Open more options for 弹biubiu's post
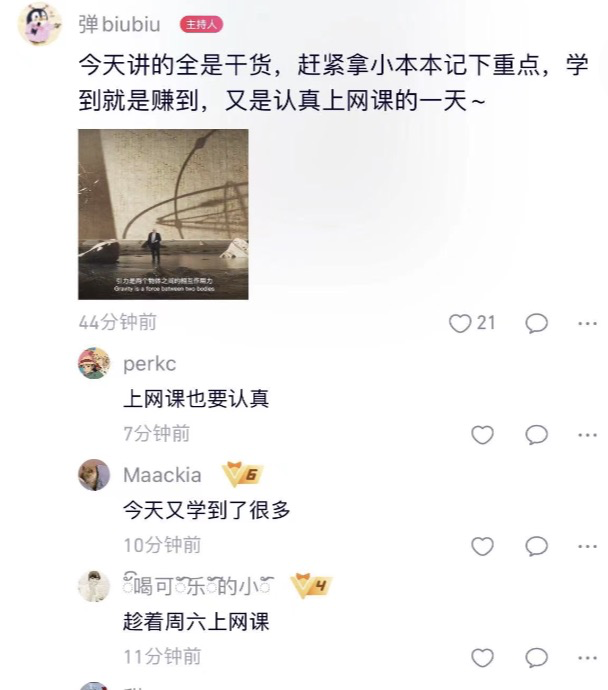Image resolution: width=608 pixels, height=690 pixels. [x=587, y=323]
